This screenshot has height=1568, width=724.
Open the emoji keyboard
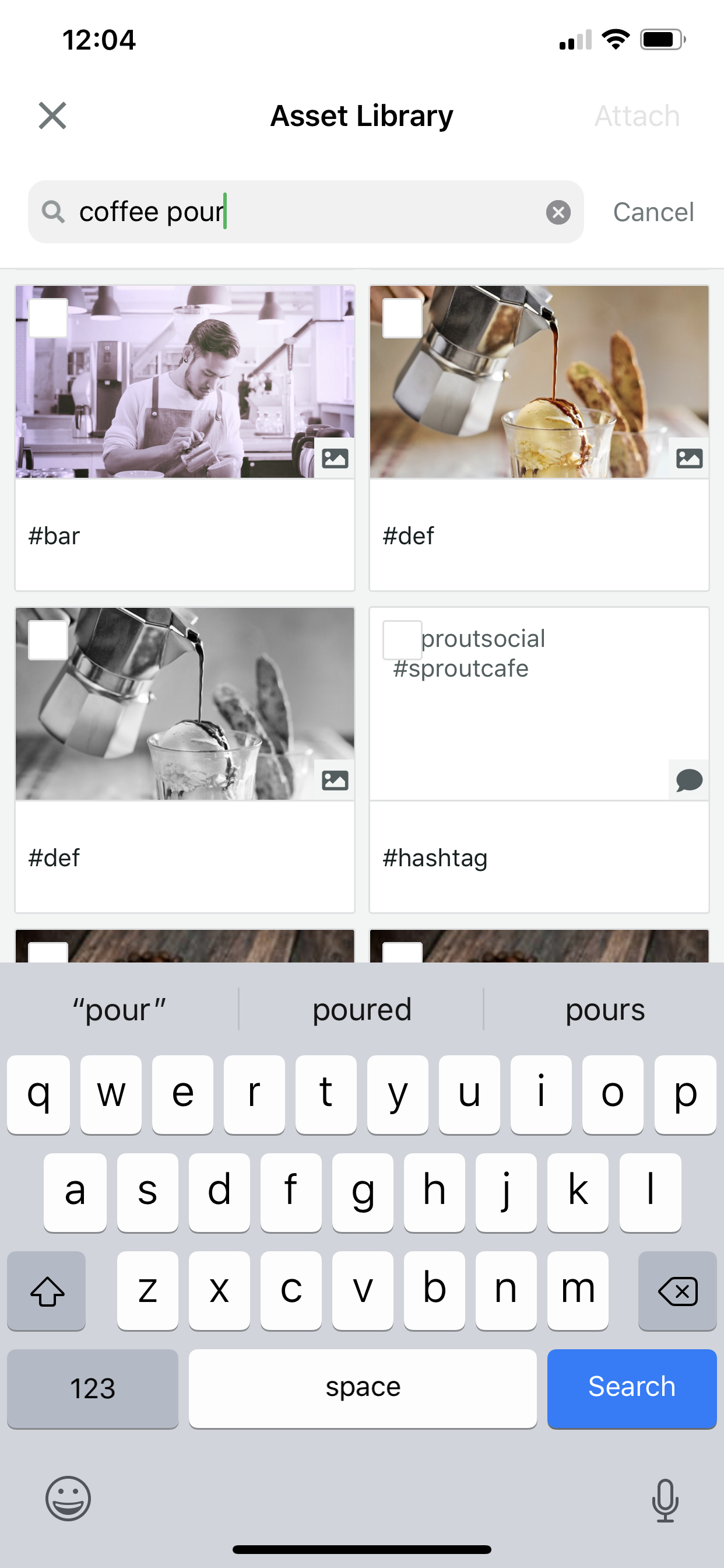point(68,1499)
